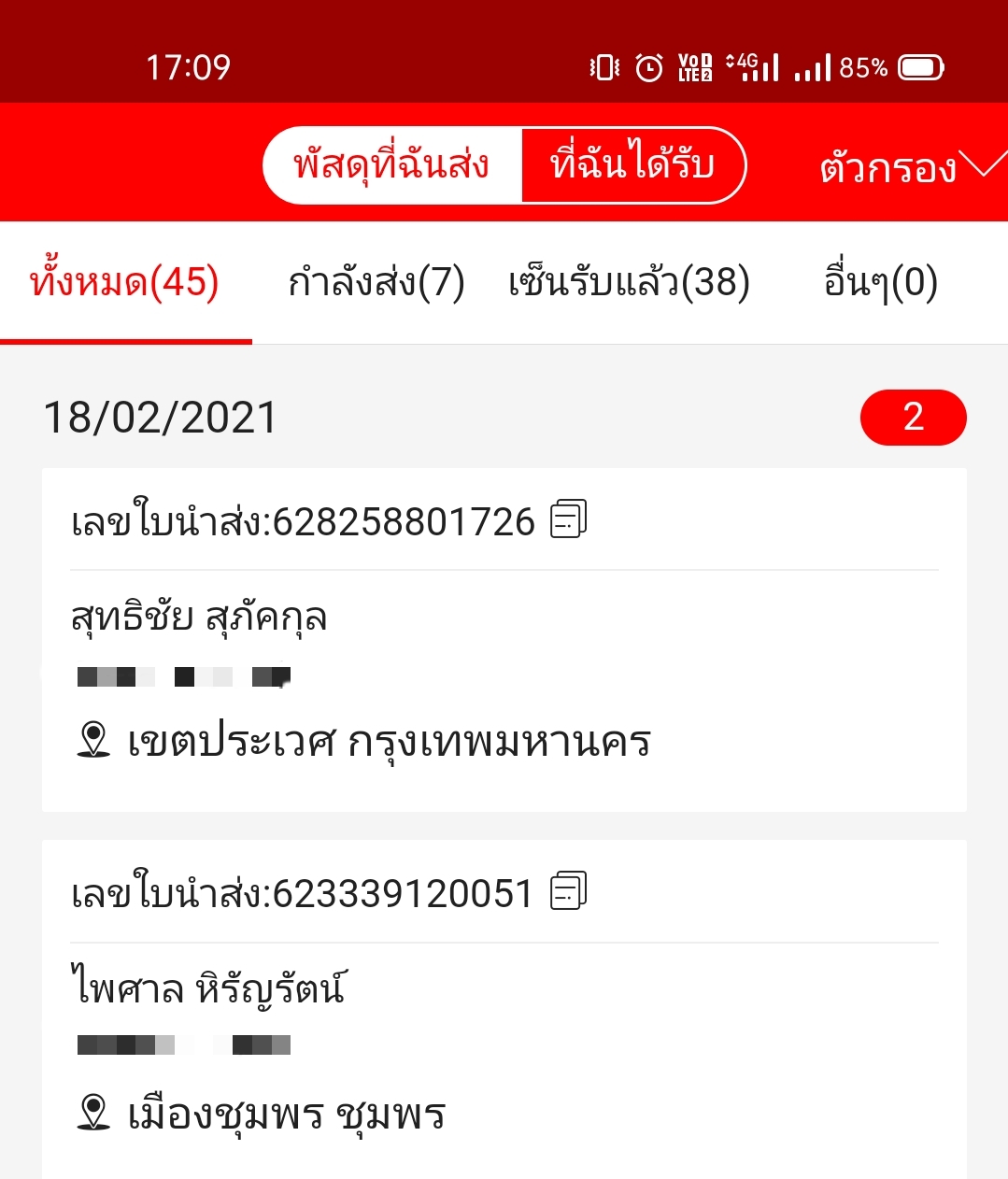The image size is (1008, 1179).
Task: Select the เซ็นรับแล้ว(38) tab
Action: 628,282
